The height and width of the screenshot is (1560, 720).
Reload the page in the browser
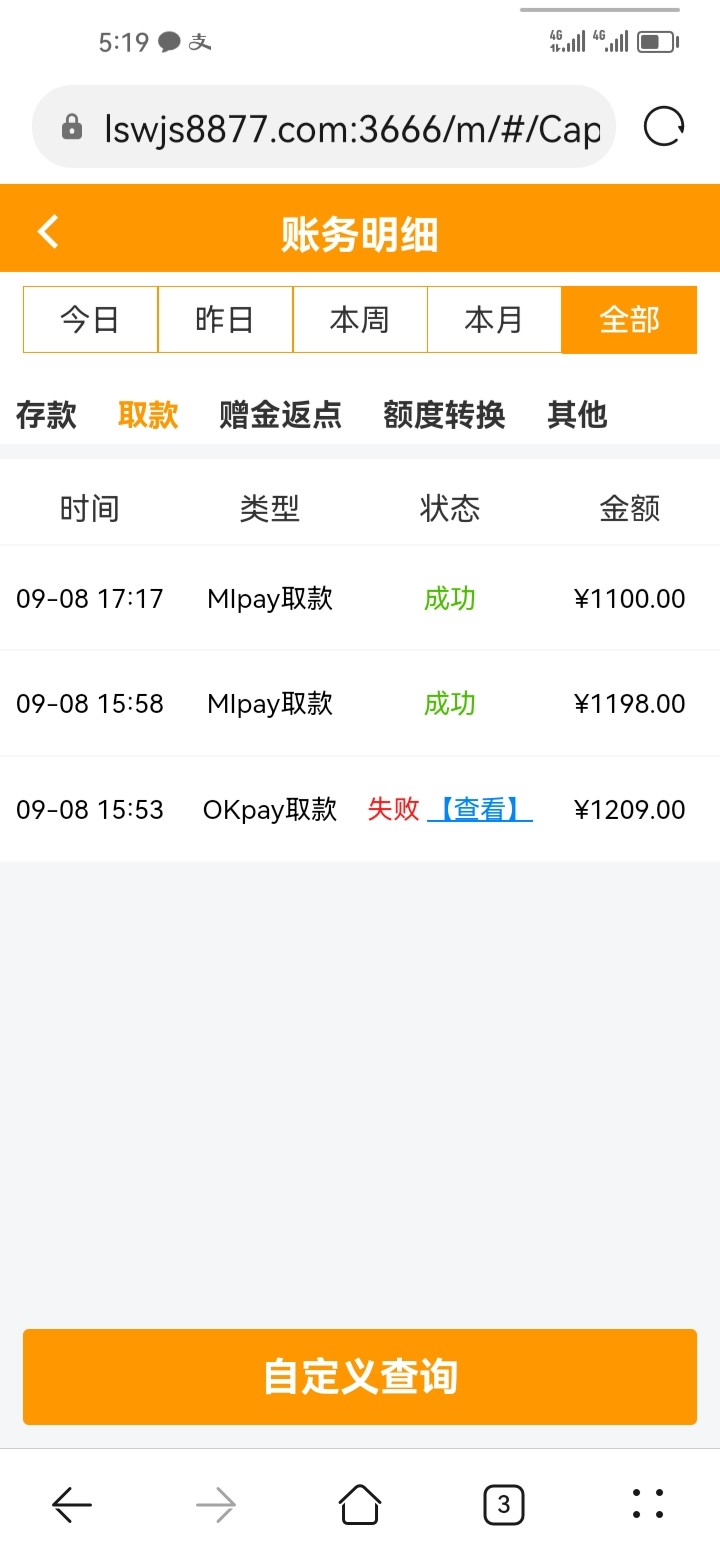[x=664, y=127]
